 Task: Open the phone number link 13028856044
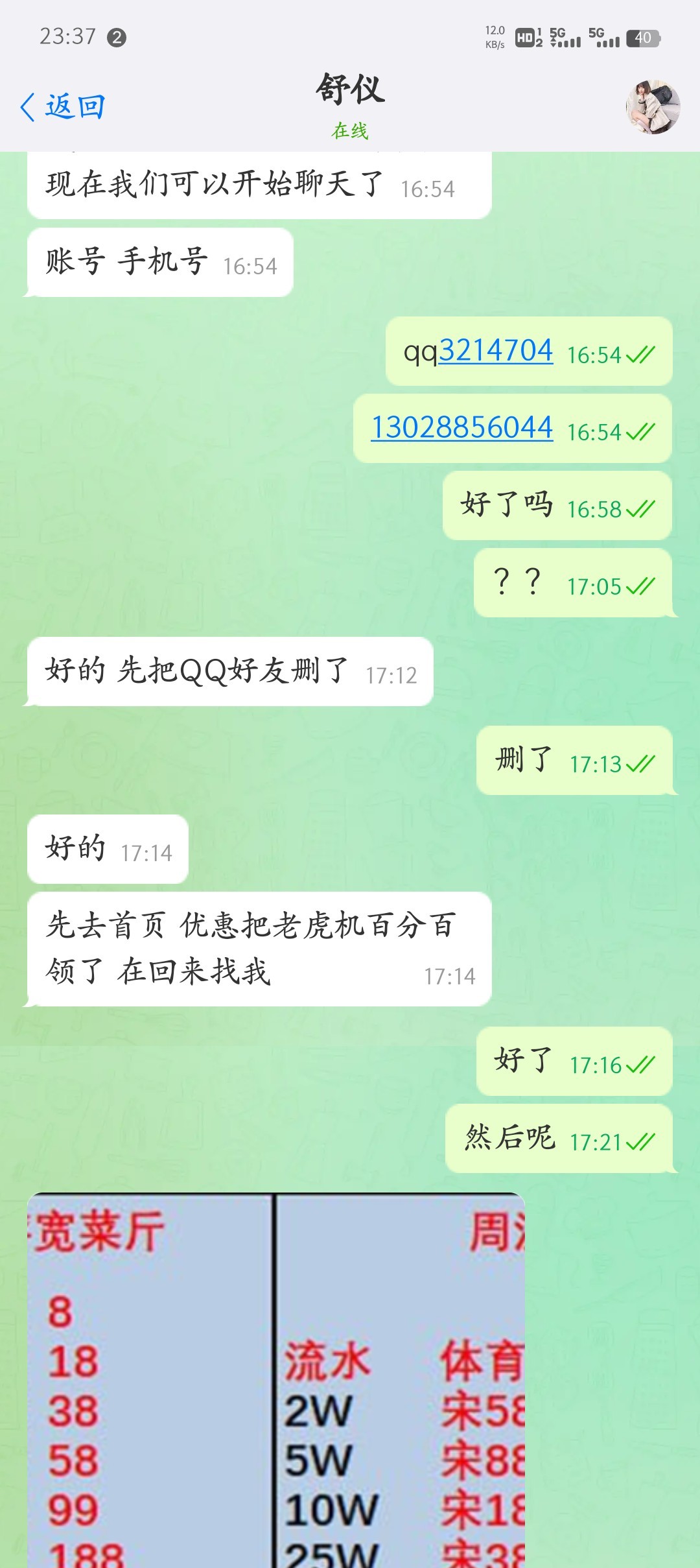coord(461,428)
